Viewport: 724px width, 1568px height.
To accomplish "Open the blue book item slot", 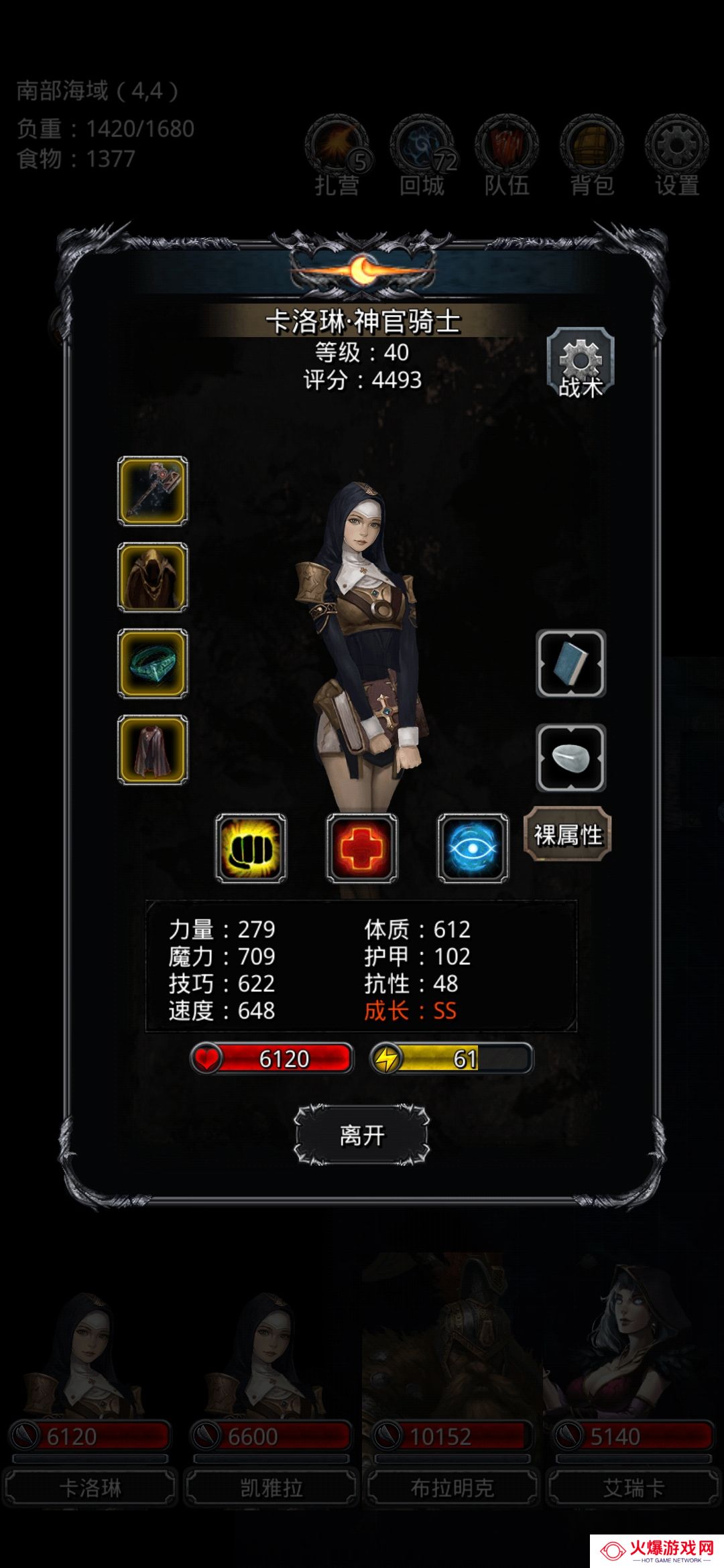I will point(570,663).
